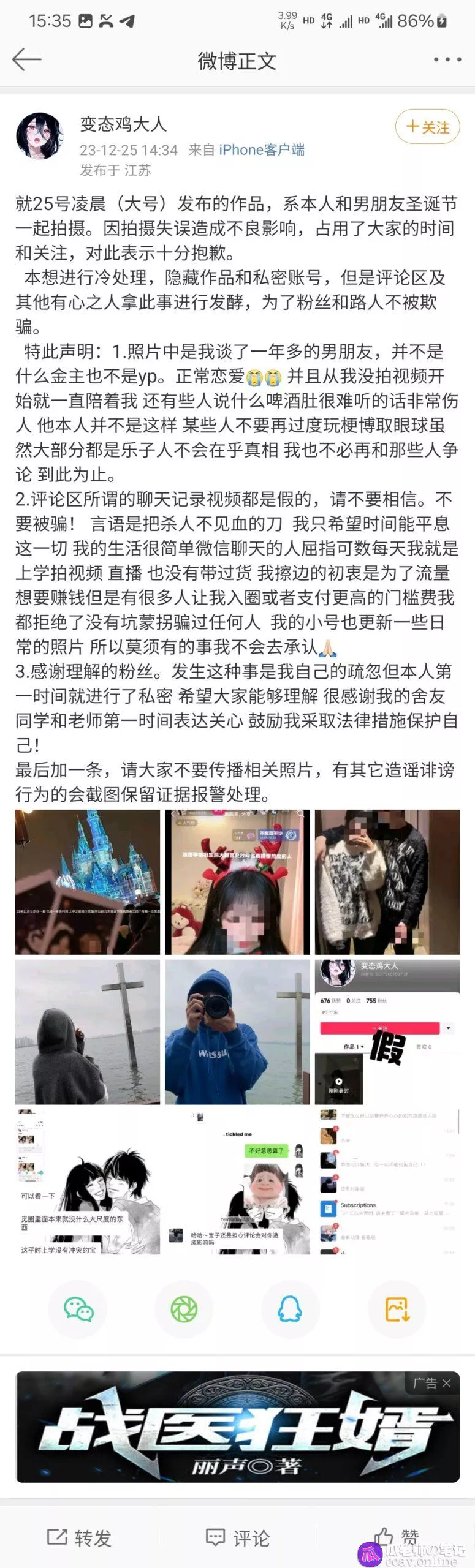The height and width of the screenshot is (1568, 475).
Task: View the chat screenshot with Subscriptions row
Action: point(387,1182)
